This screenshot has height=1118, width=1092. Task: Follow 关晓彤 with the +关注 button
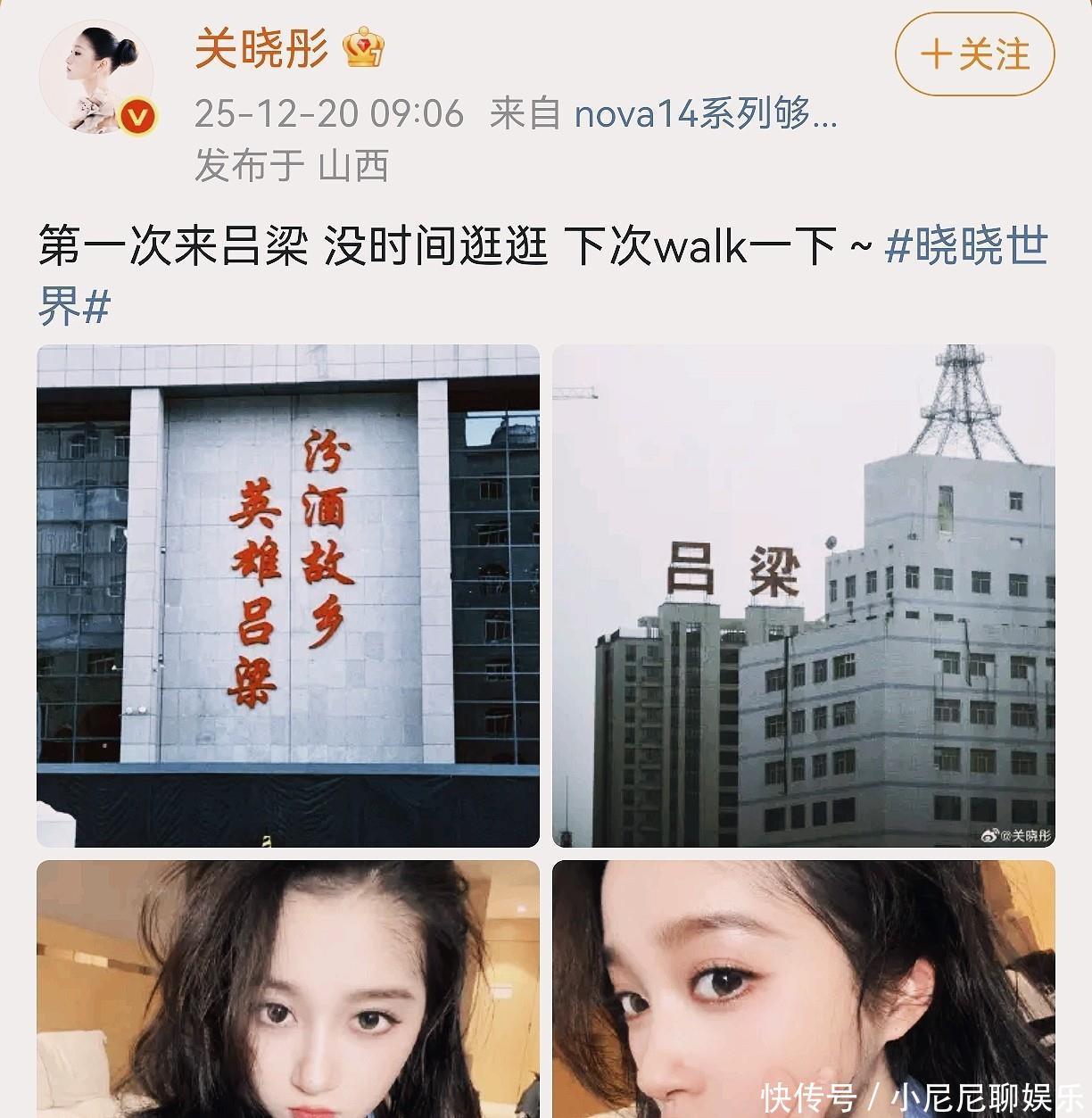click(x=975, y=55)
